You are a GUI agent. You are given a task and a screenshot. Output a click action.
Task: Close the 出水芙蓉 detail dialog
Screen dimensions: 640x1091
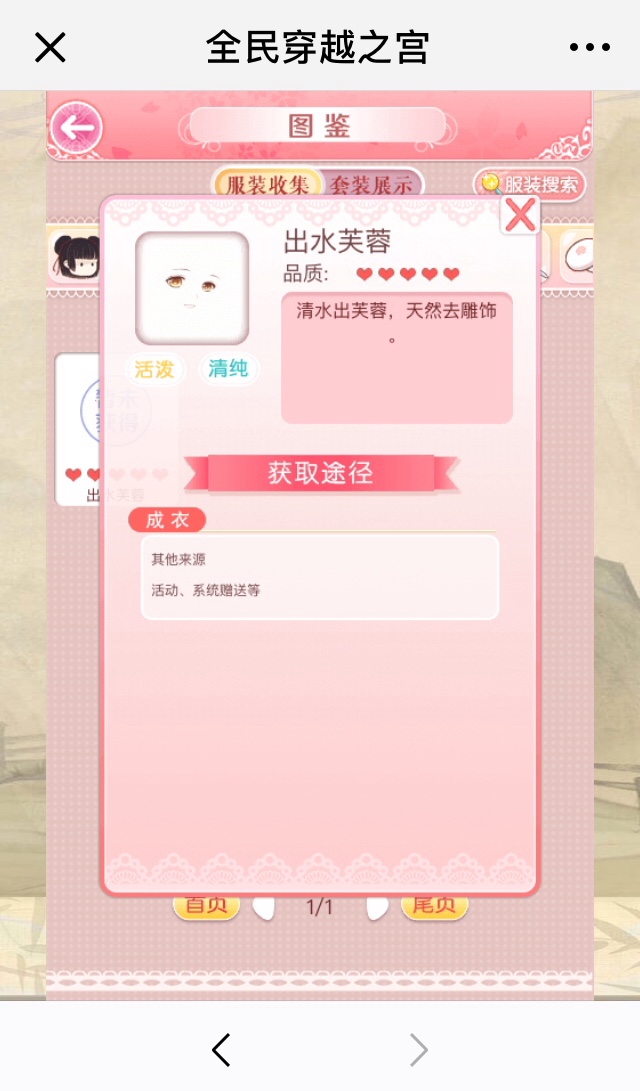tap(520, 214)
